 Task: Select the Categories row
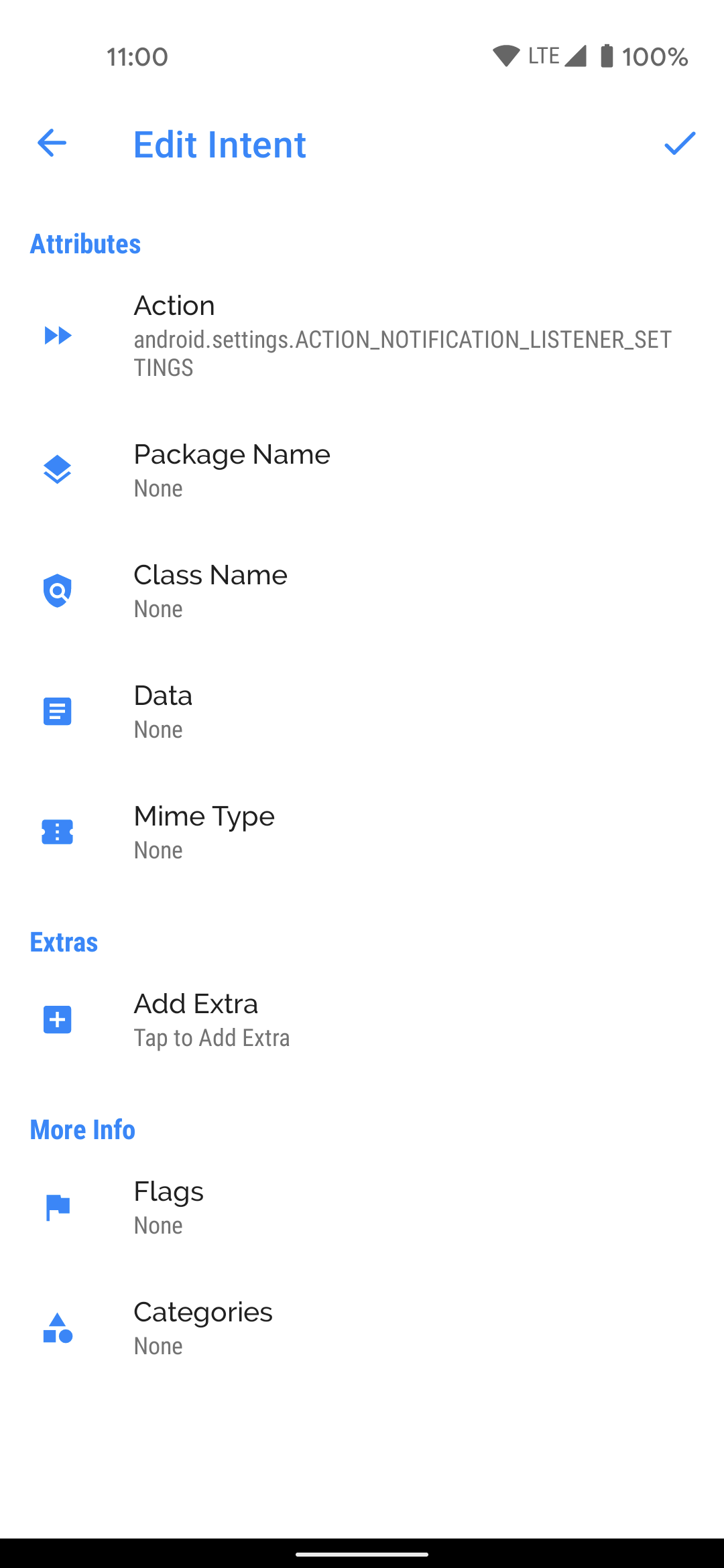[362, 1328]
